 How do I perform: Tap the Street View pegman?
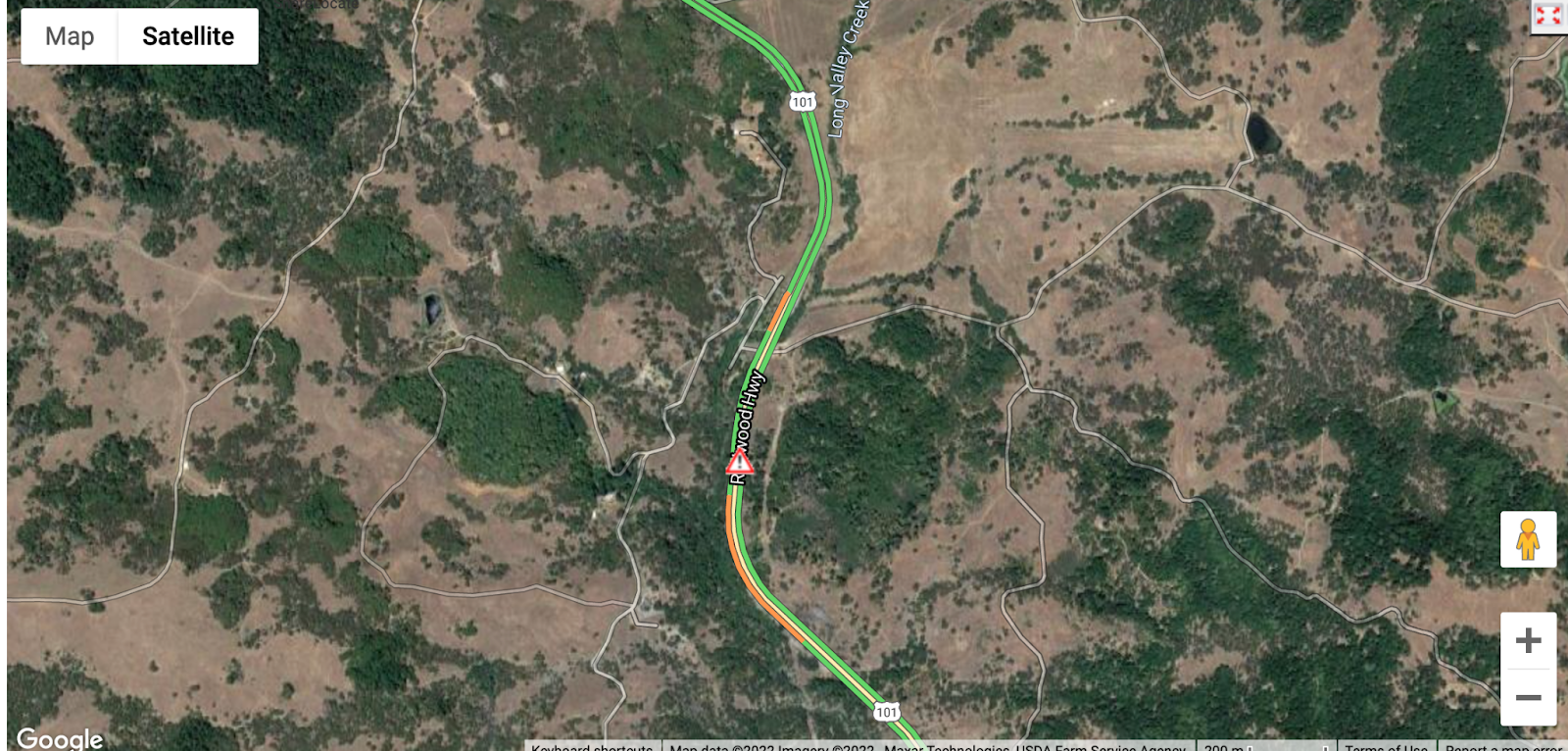pyautogui.click(x=1528, y=539)
